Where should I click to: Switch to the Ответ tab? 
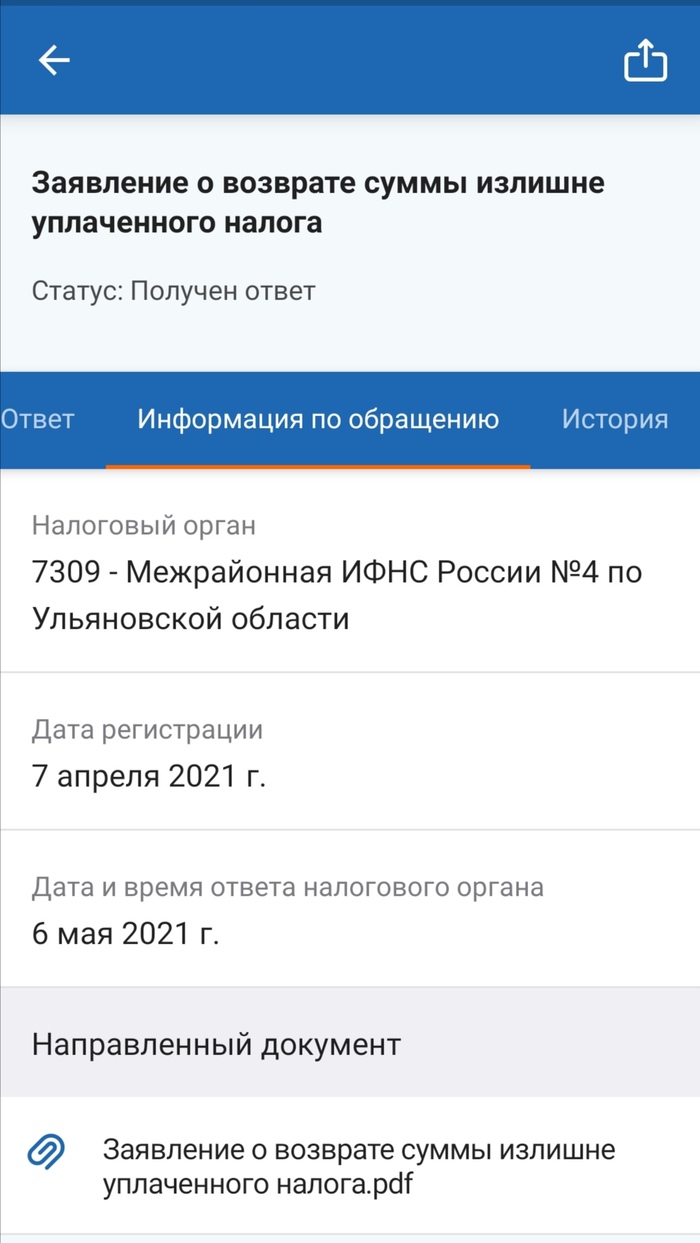click(38, 419)
